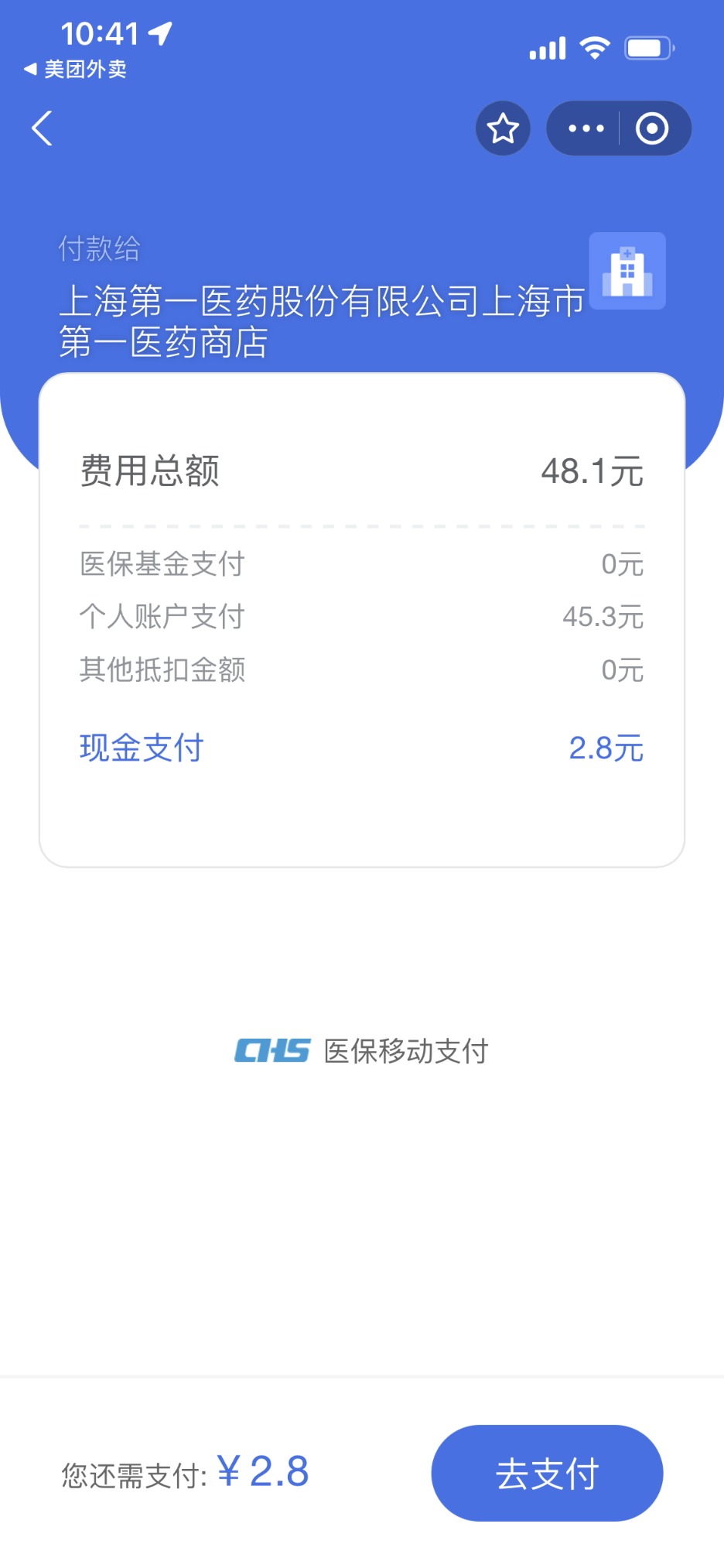This screenshot has height=1568, width=724.
Task: Open the three-dot more menu
Action: 586,128
